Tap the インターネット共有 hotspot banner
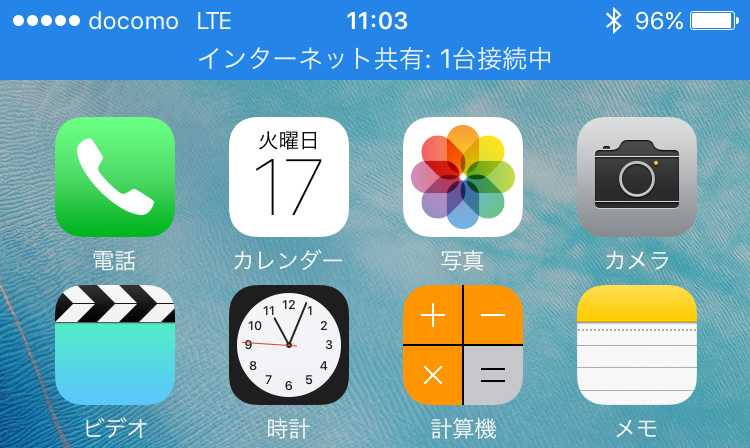750x448 pixels. pyautogui.click(x=375, y=59)
